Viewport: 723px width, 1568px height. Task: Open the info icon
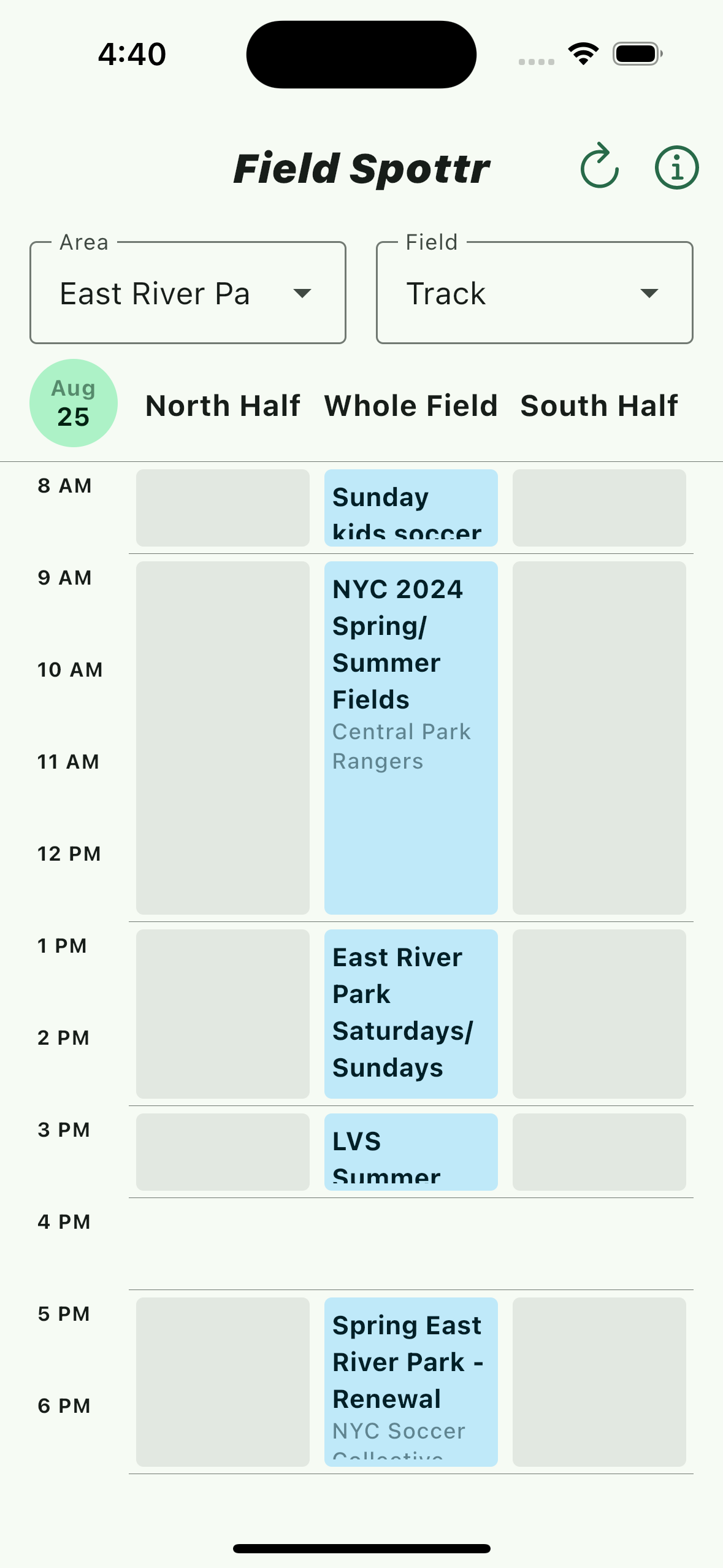[676, 167]
